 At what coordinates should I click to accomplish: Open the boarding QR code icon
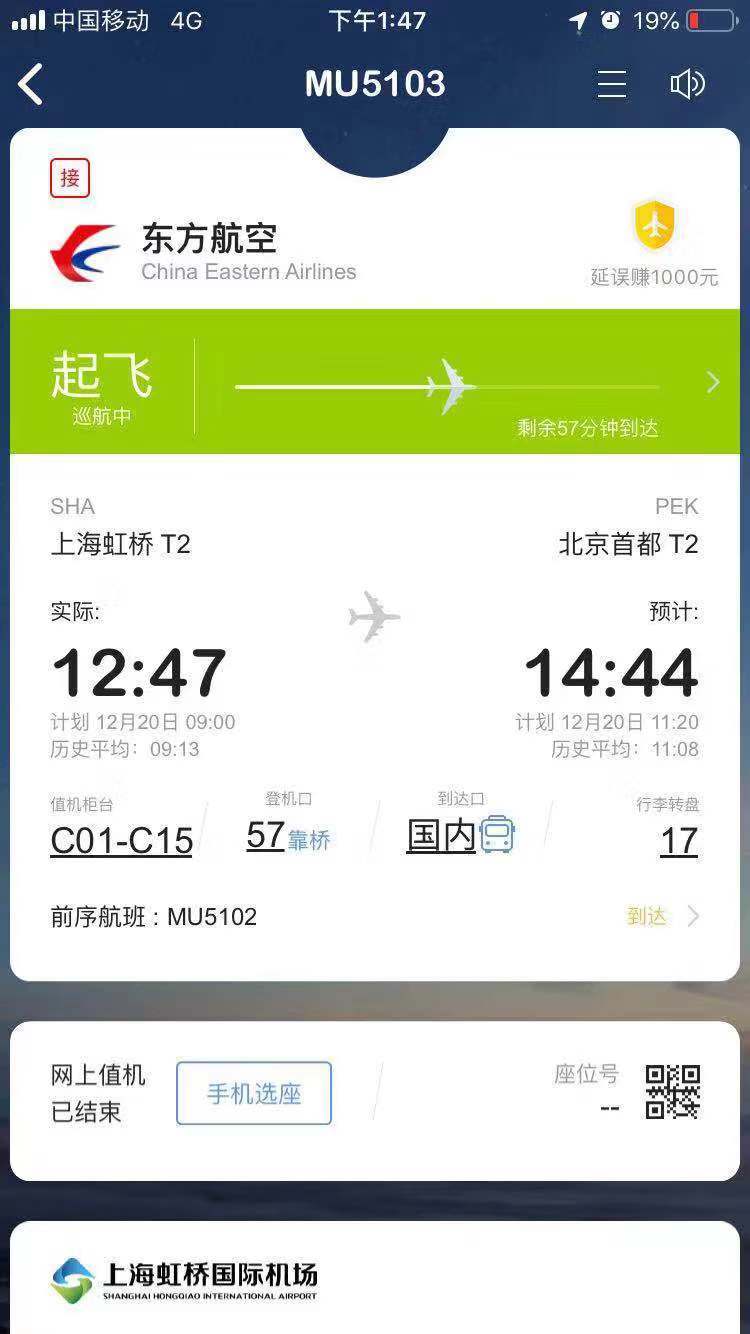click(x=673, y=1092)
